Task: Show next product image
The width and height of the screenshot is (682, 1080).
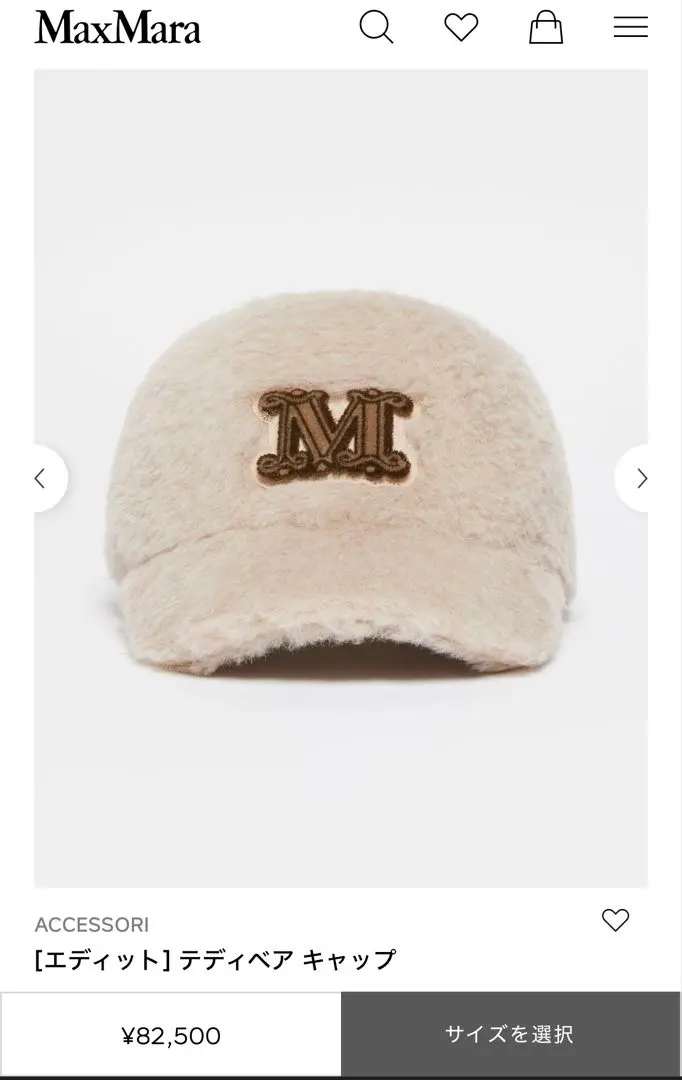Action: coord(640,478)
